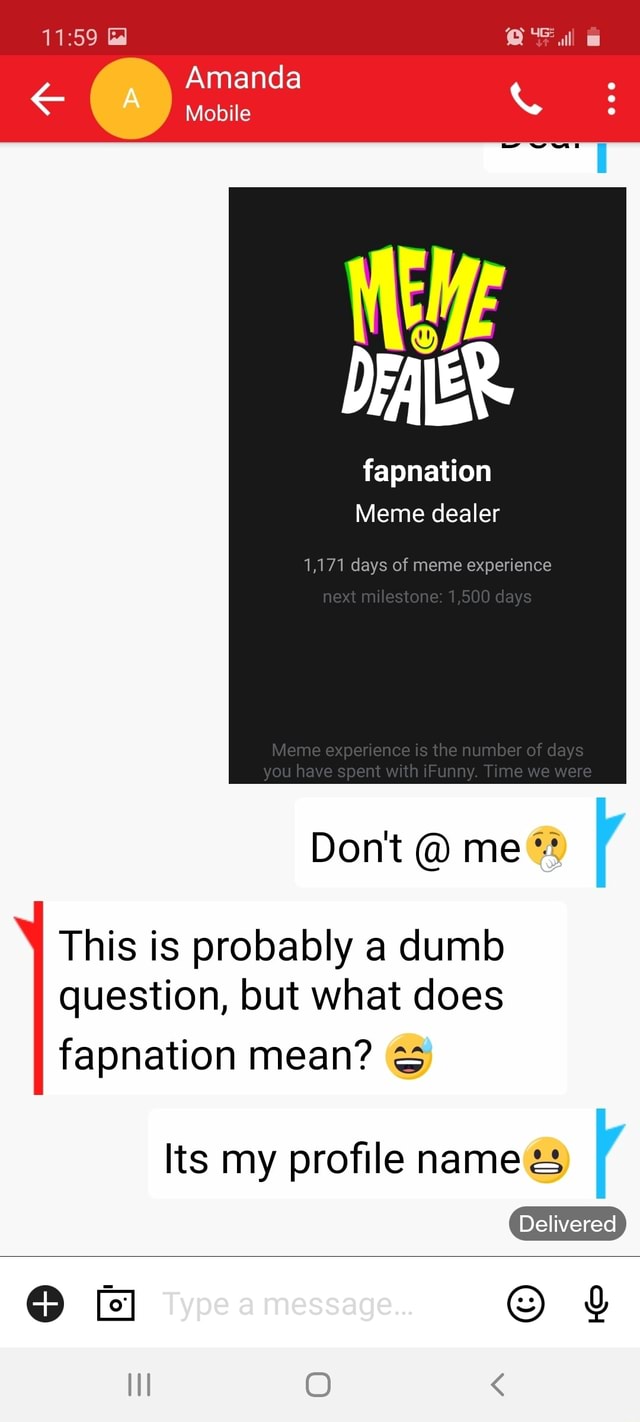Tap the system home button
Image resolution: width=640 pixels, height=1422 pixels.
(x=318, y=1384)
